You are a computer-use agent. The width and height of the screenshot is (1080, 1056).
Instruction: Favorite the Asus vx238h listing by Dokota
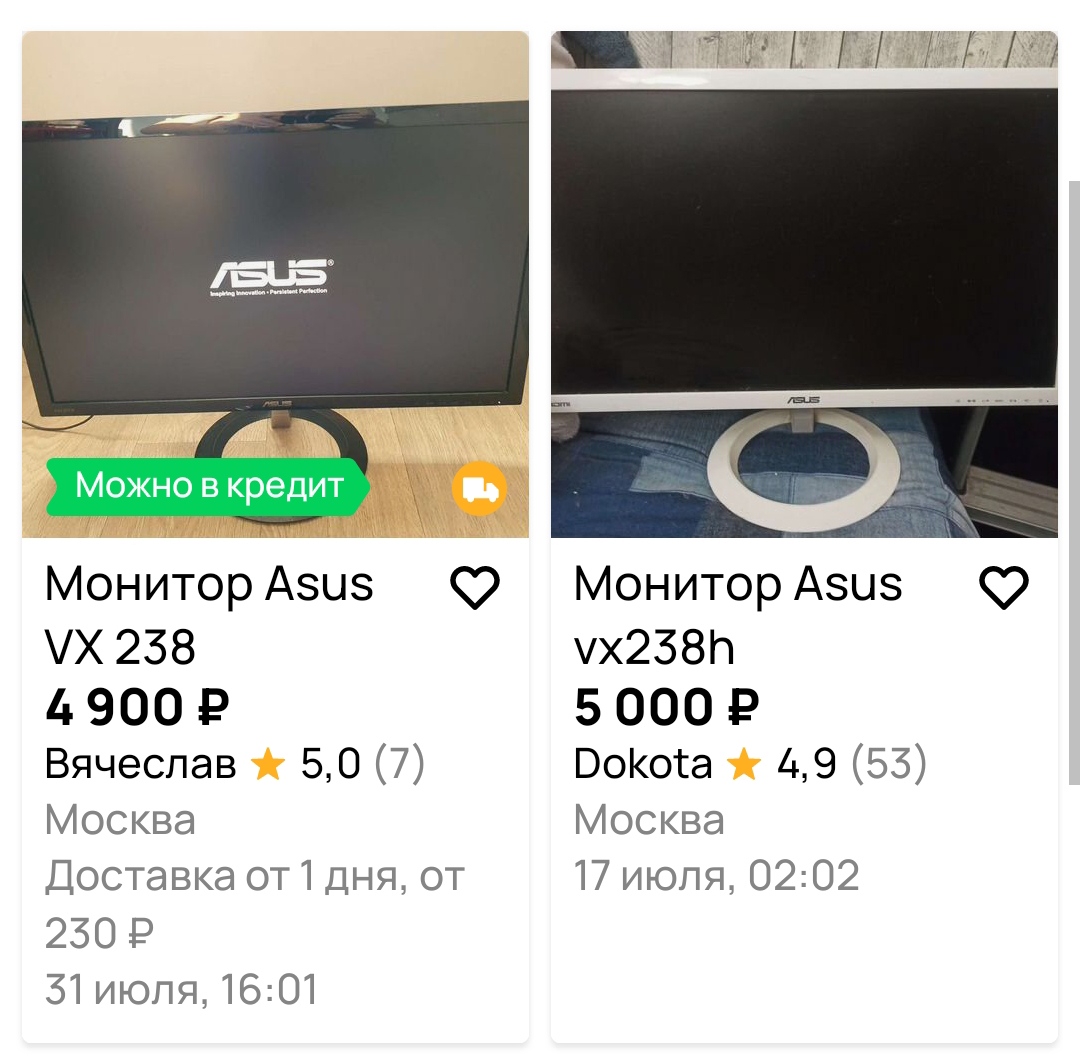coord(1003,588)
